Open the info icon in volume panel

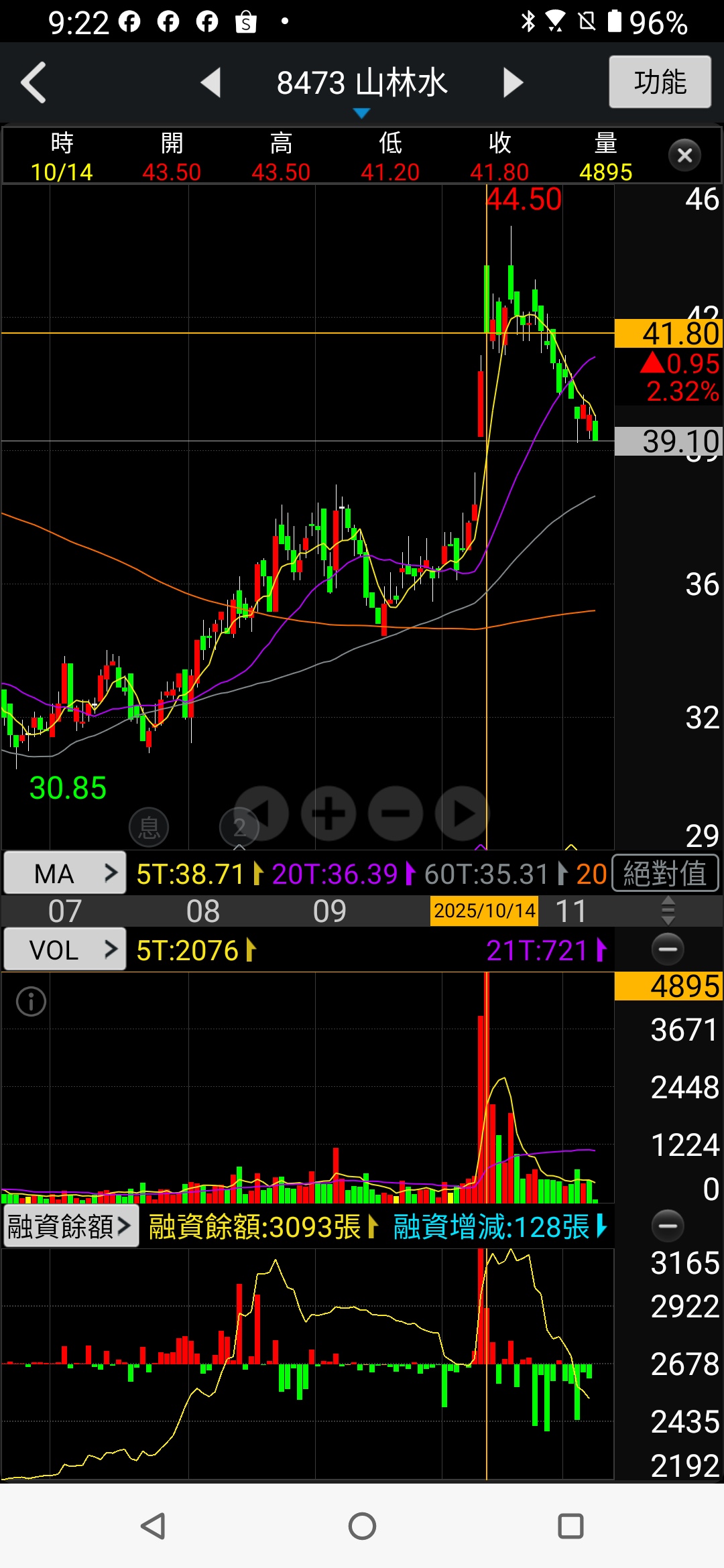click(32, 1002)
